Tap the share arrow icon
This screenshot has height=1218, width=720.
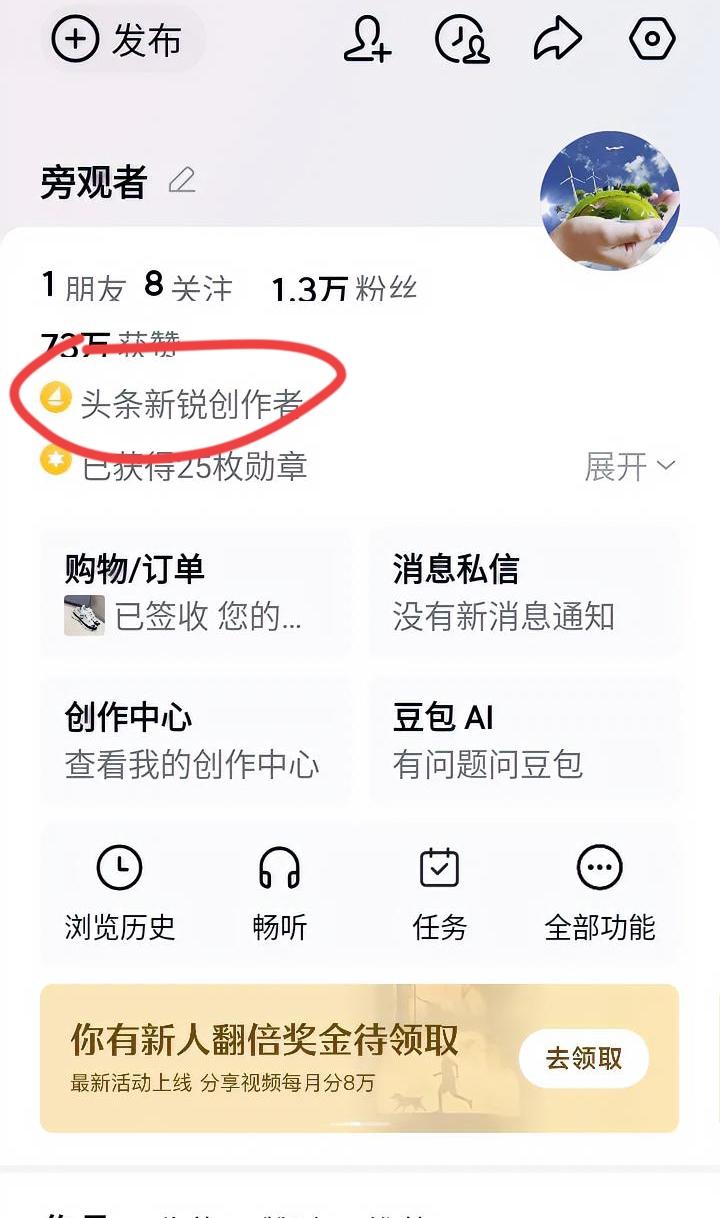pos(558,38)
